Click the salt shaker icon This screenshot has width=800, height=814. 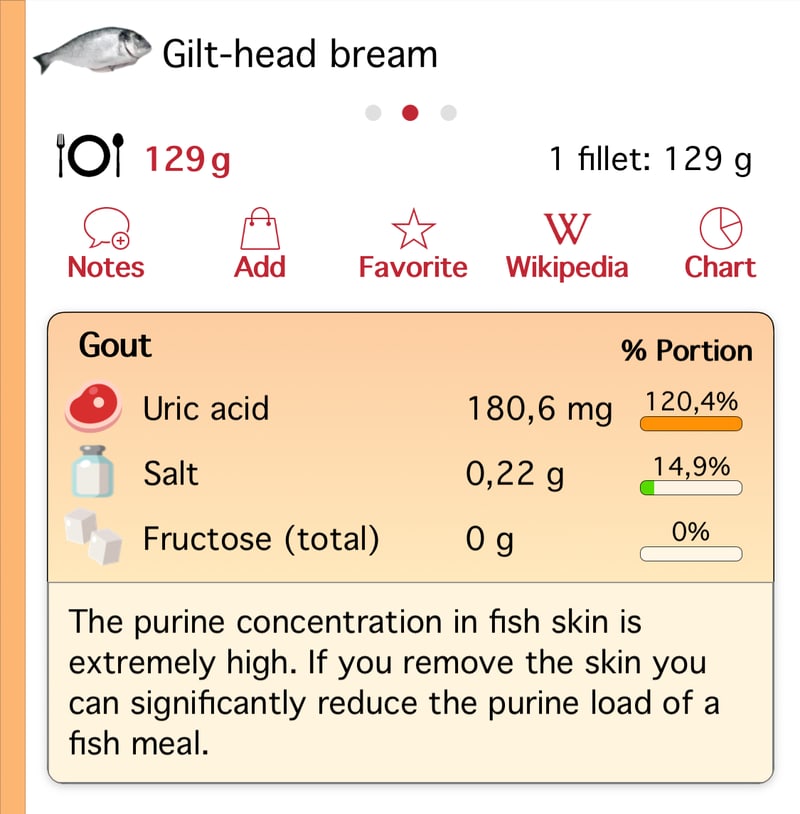[92, 473]
